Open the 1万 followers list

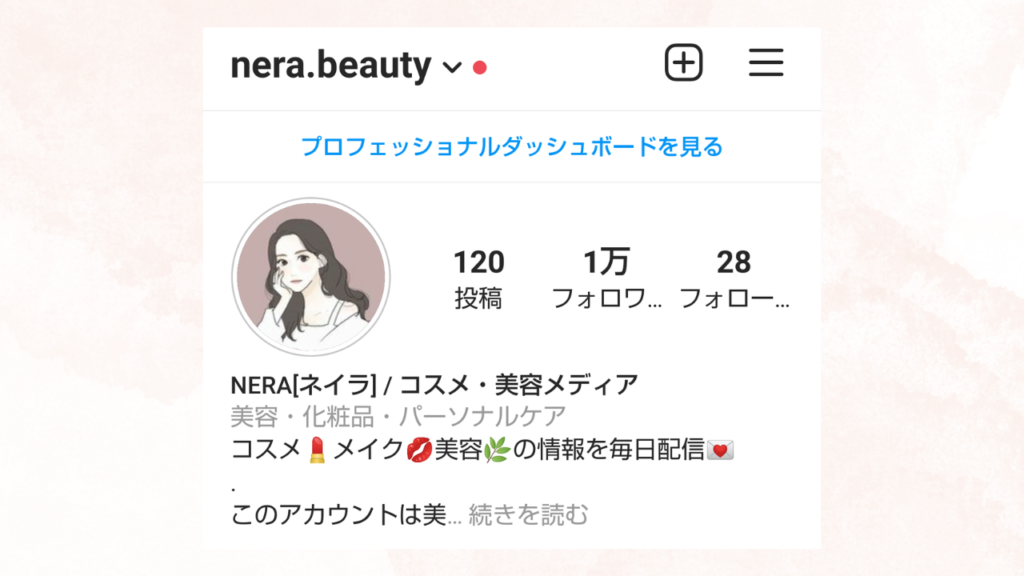[606, 278]
